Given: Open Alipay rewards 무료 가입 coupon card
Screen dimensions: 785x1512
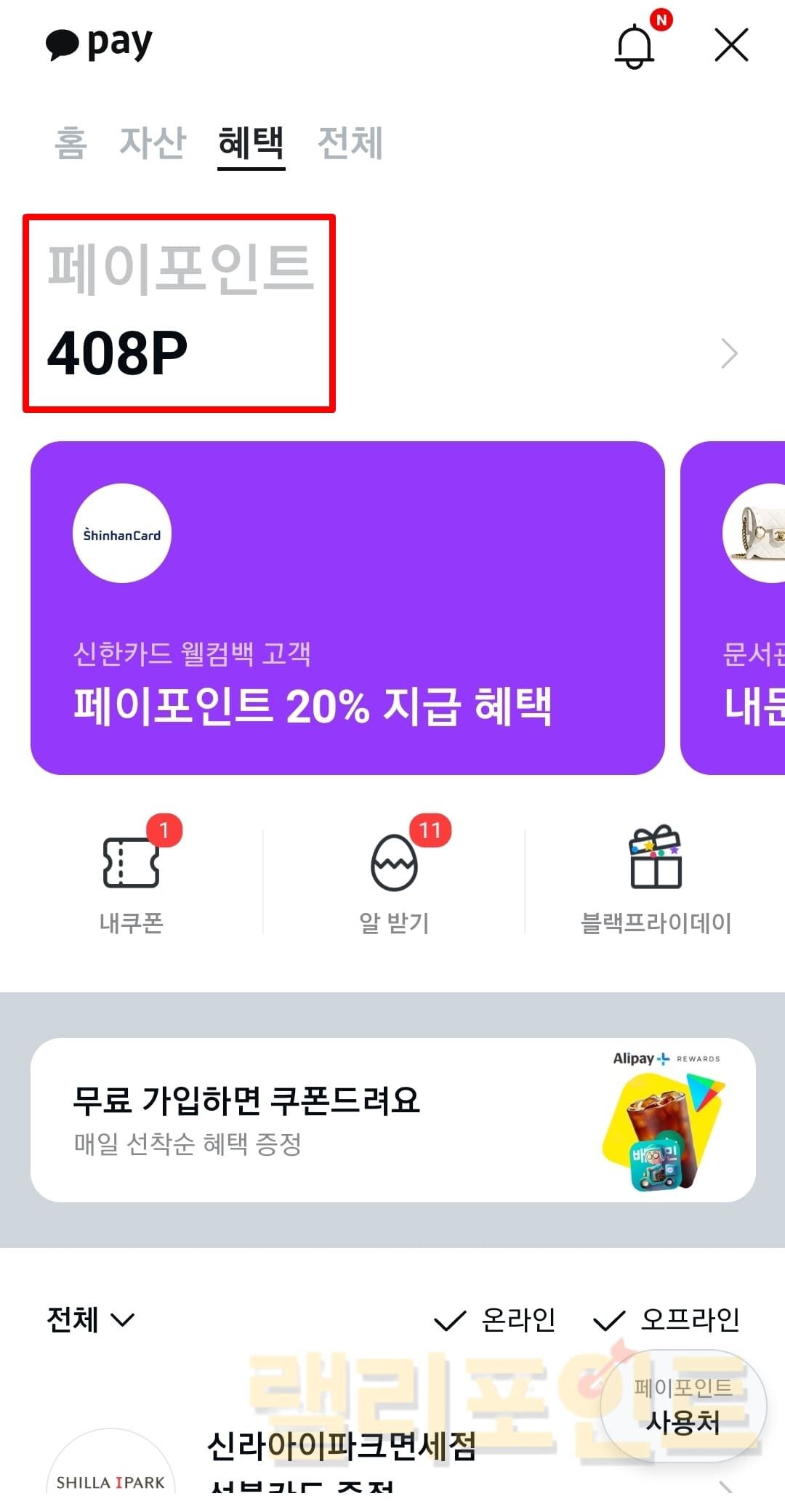Looking at the screenshot, I should [x=392, y=1120].
